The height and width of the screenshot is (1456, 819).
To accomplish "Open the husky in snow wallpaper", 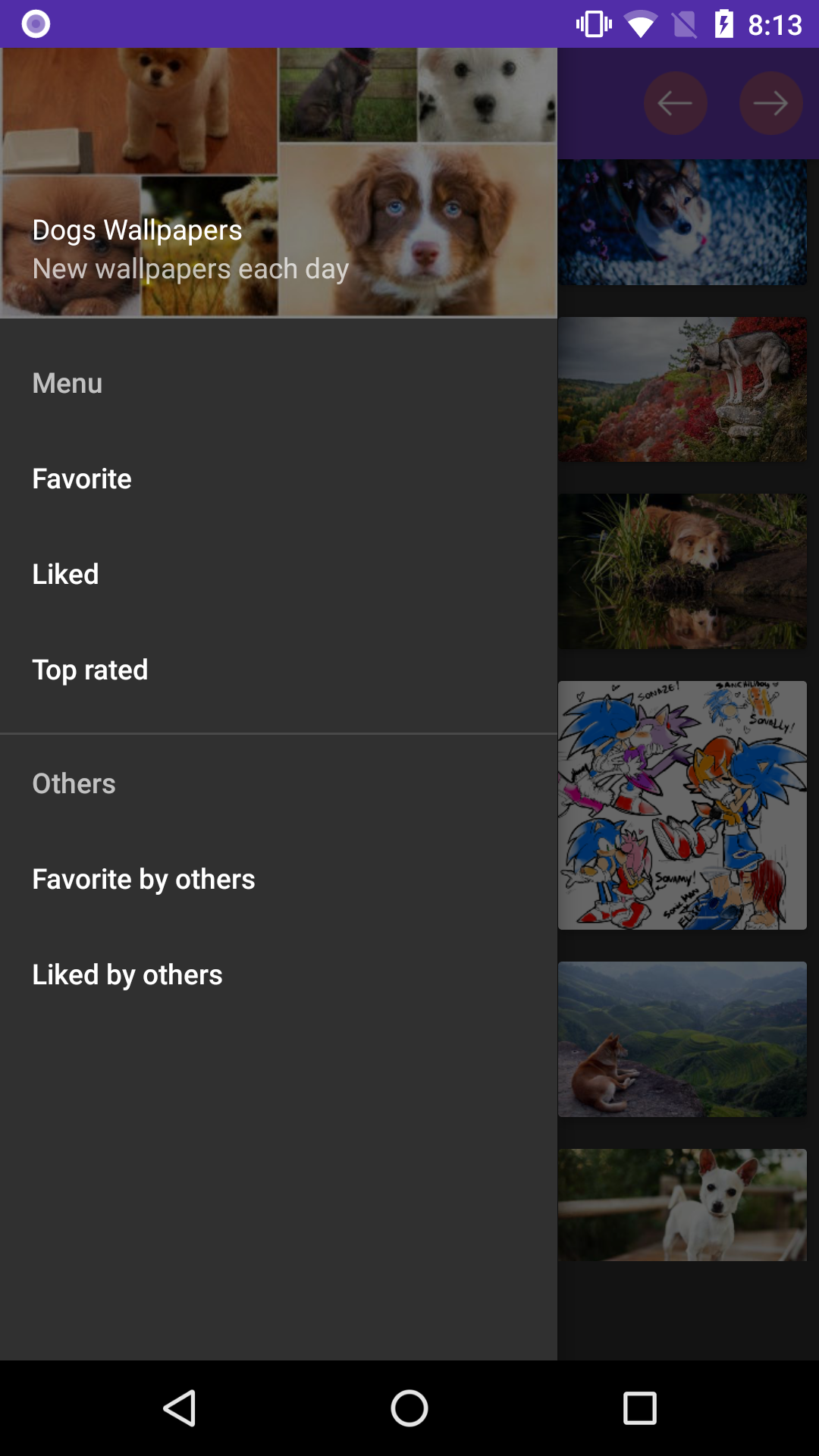I will (x=682, y=221).
